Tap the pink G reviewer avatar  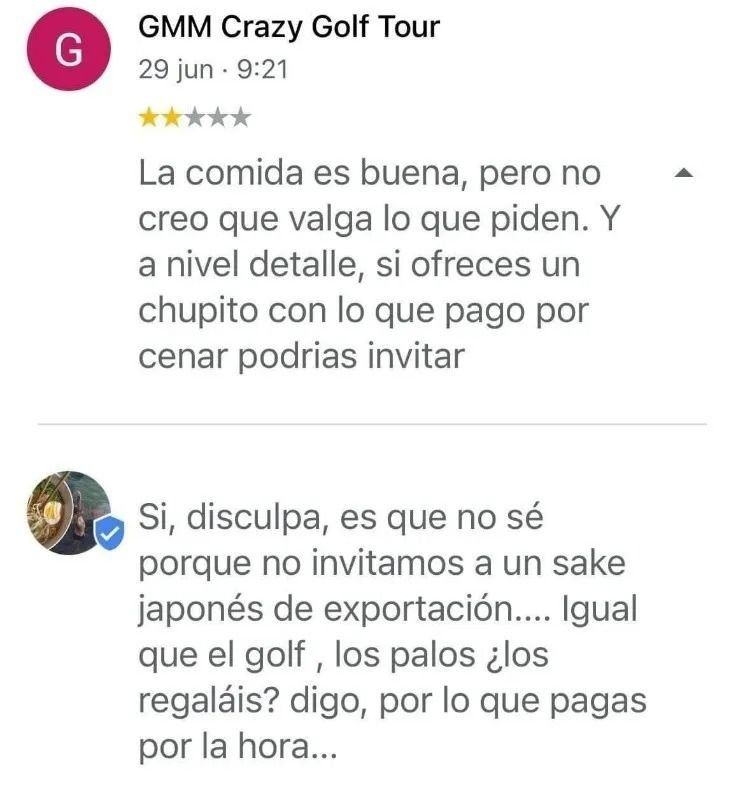(68, 52)
